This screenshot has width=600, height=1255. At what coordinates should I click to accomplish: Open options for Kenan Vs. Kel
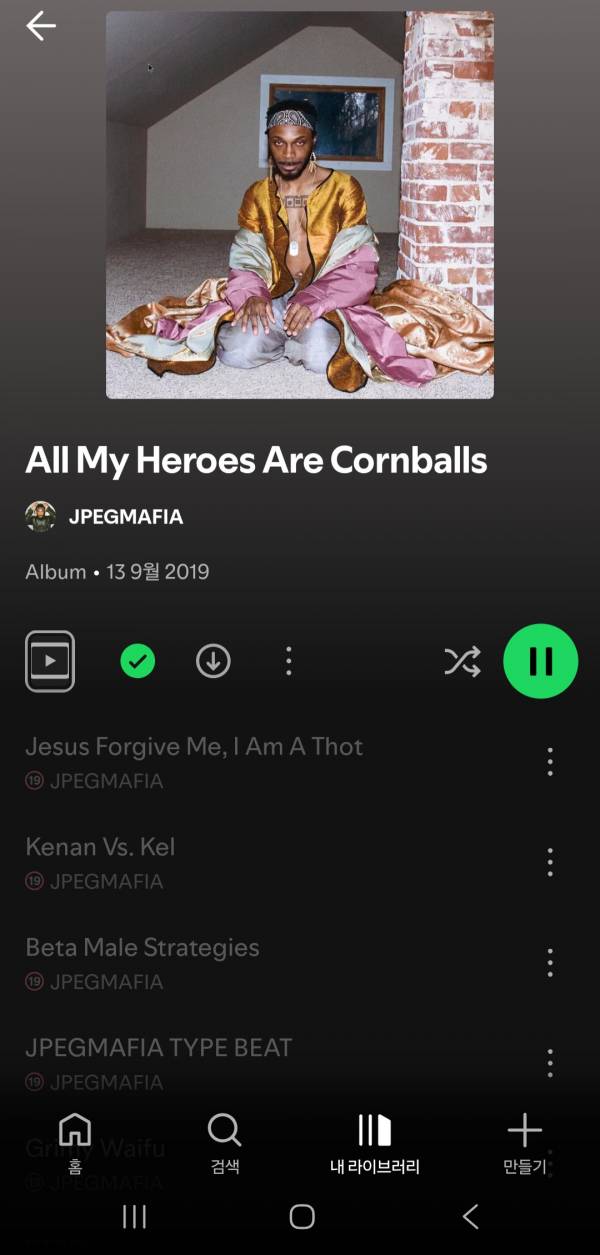click(550, 862)
